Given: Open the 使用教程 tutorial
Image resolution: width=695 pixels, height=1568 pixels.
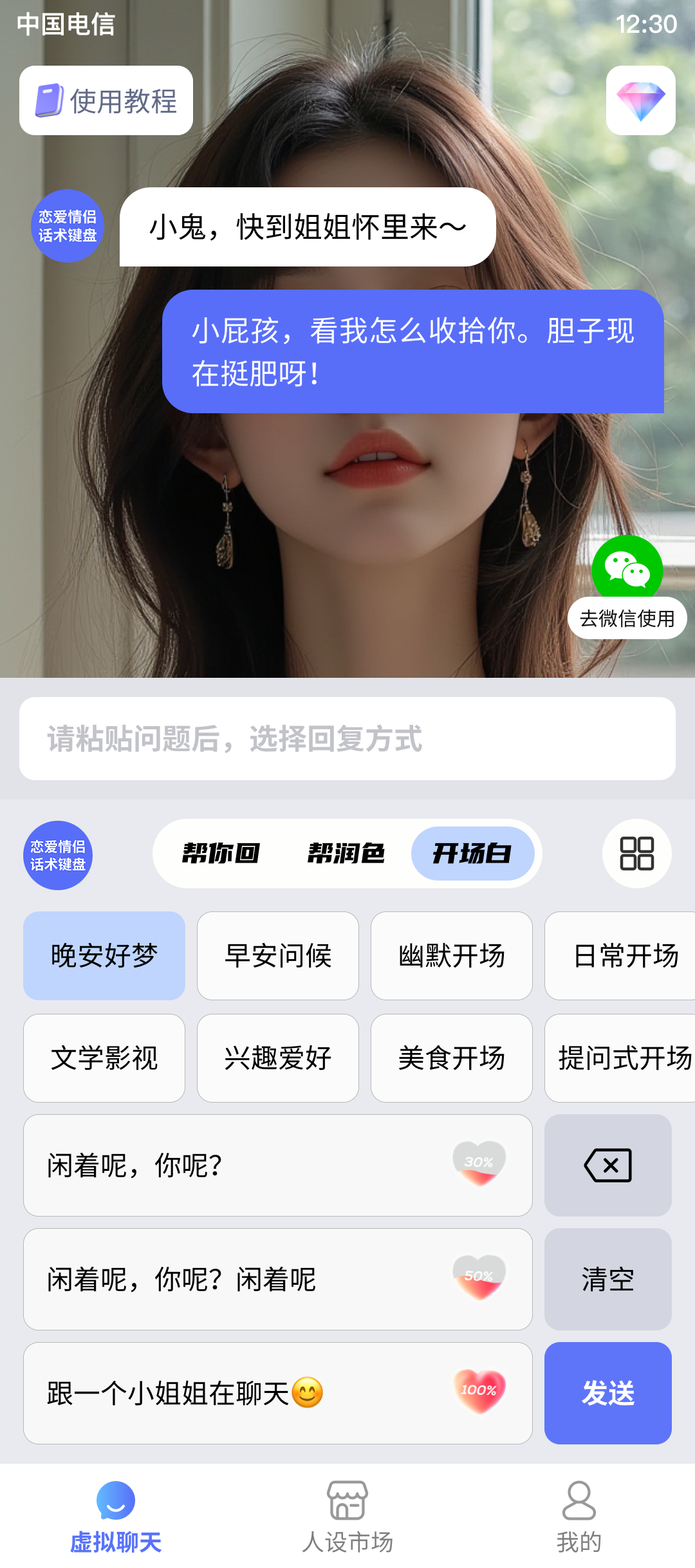Looking at the screenshot, I should 106,100.
